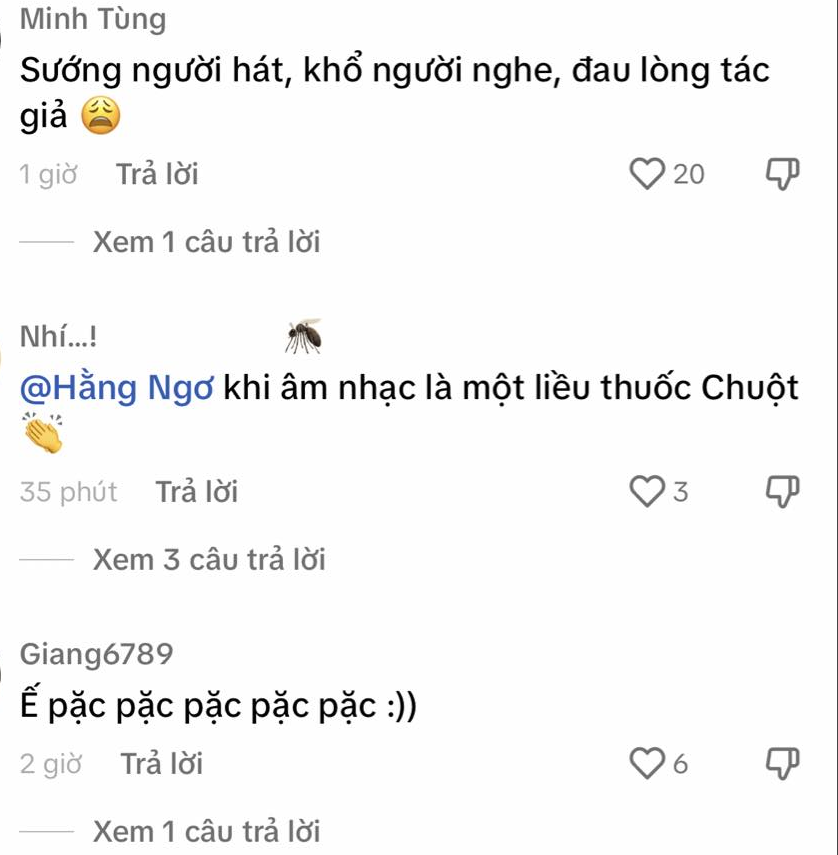Screen dimensions: 838x855
Task: Expand 1 reply under Minh Tùng's comment
Action: [x=206, y=242]
